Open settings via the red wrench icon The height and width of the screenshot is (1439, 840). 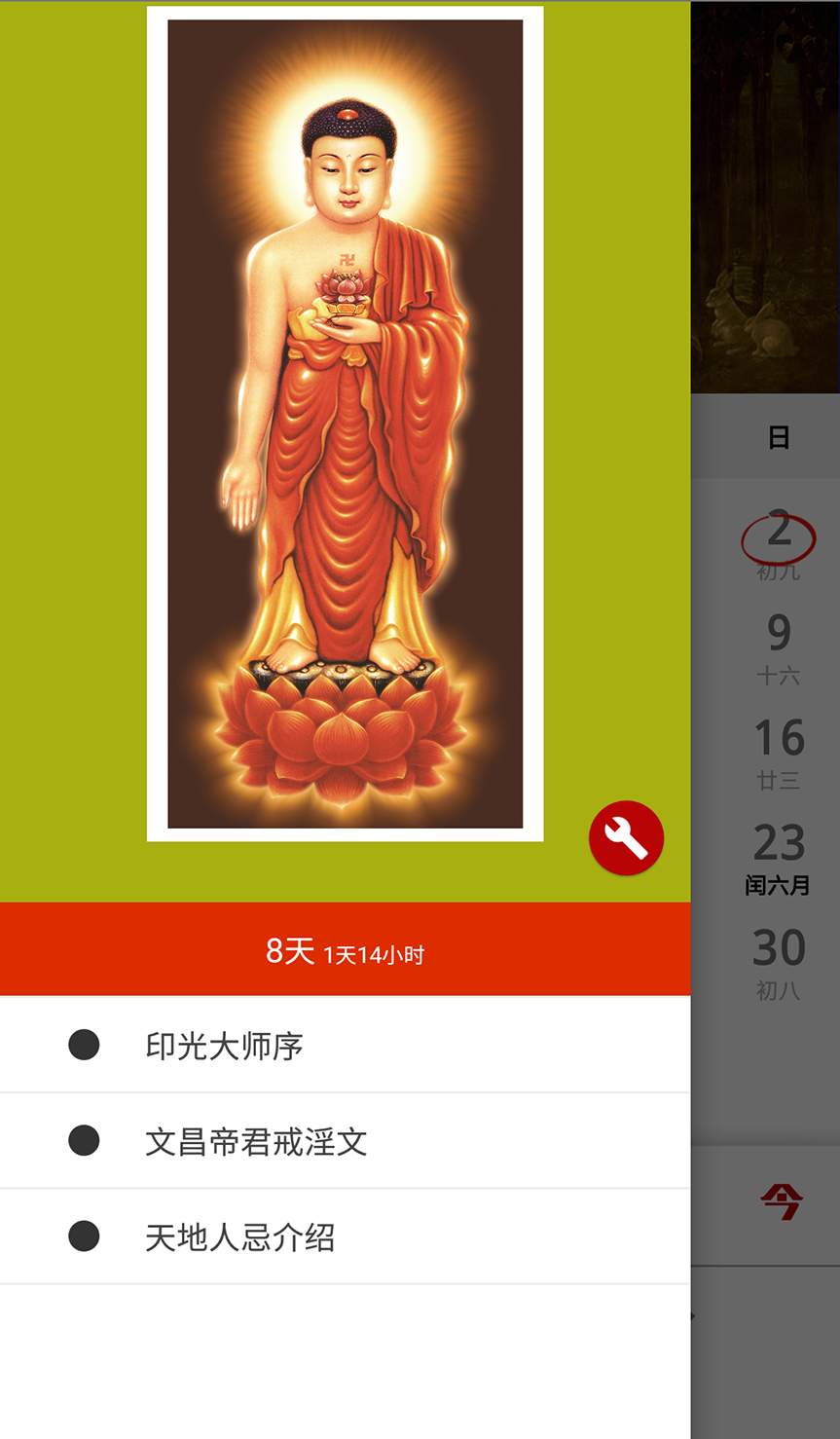[x=626, y=837]
